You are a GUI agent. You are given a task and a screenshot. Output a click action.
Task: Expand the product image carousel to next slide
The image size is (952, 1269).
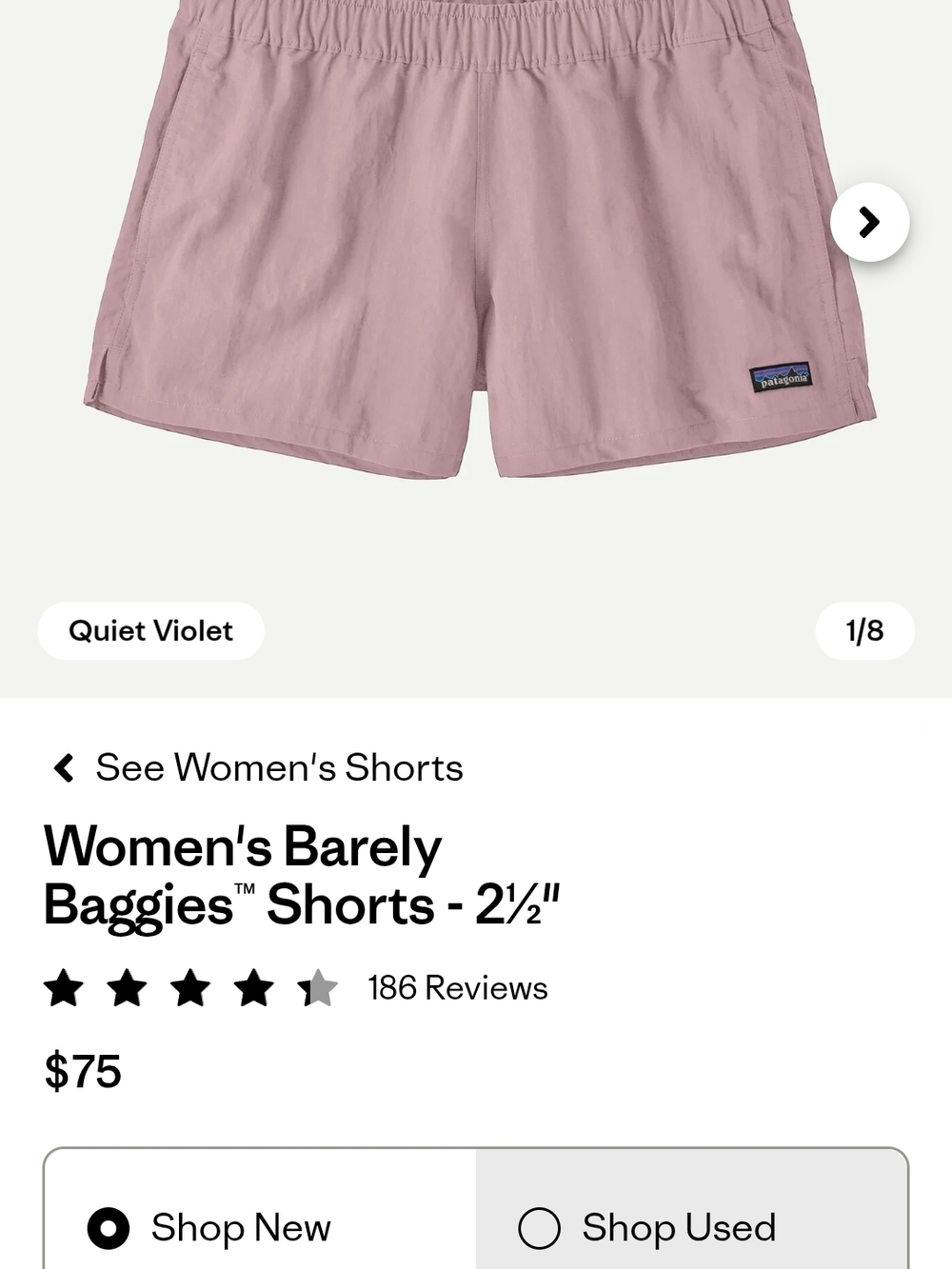pyautogui.click(x=868, y=221)
